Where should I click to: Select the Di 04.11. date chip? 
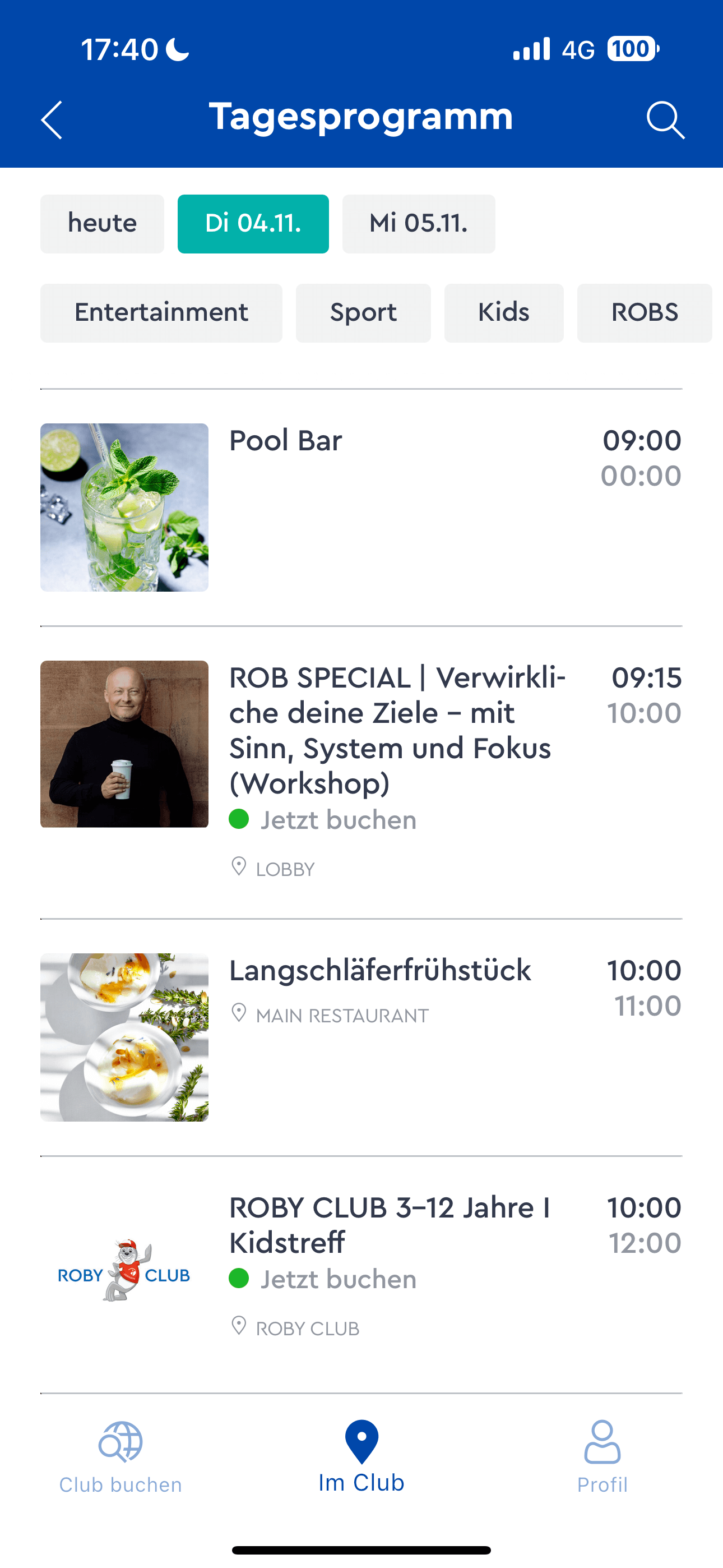coord(253,223)
